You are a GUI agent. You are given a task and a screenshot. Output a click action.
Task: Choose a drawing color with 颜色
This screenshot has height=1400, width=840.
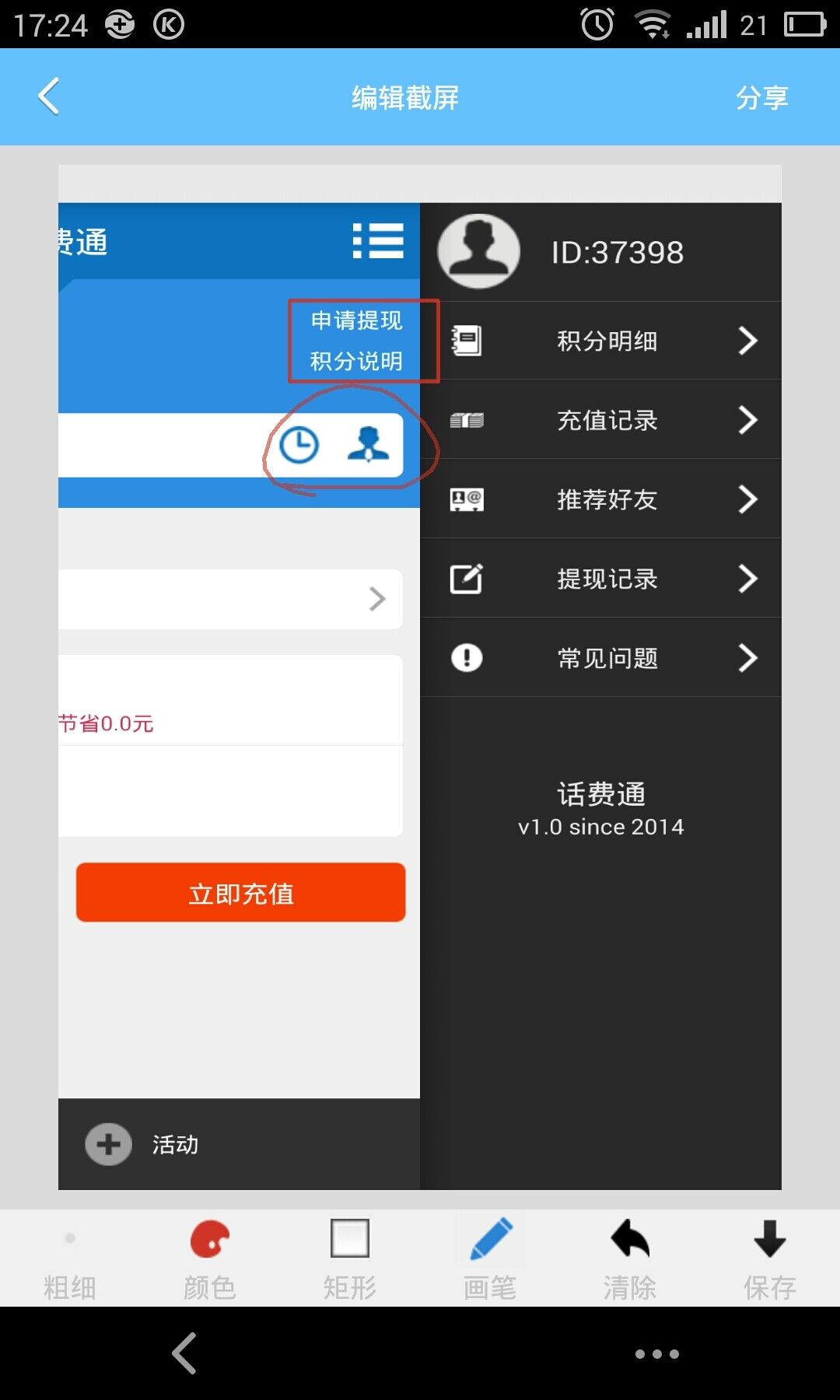209,1258
